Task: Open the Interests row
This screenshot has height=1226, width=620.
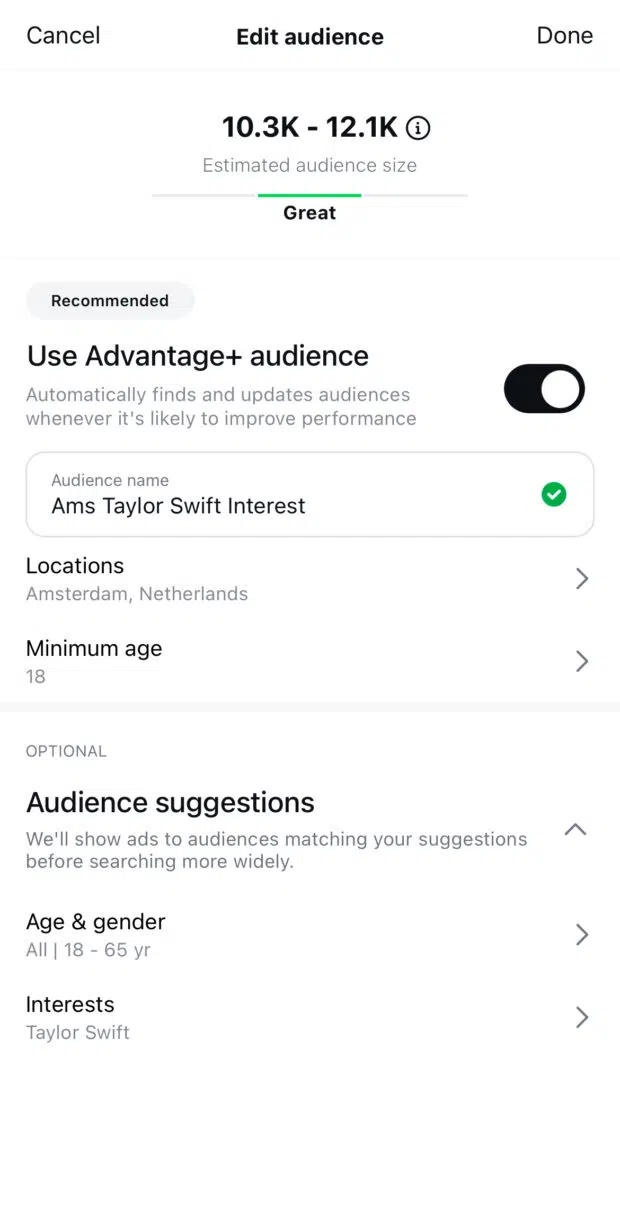Action: (308, 1017)
